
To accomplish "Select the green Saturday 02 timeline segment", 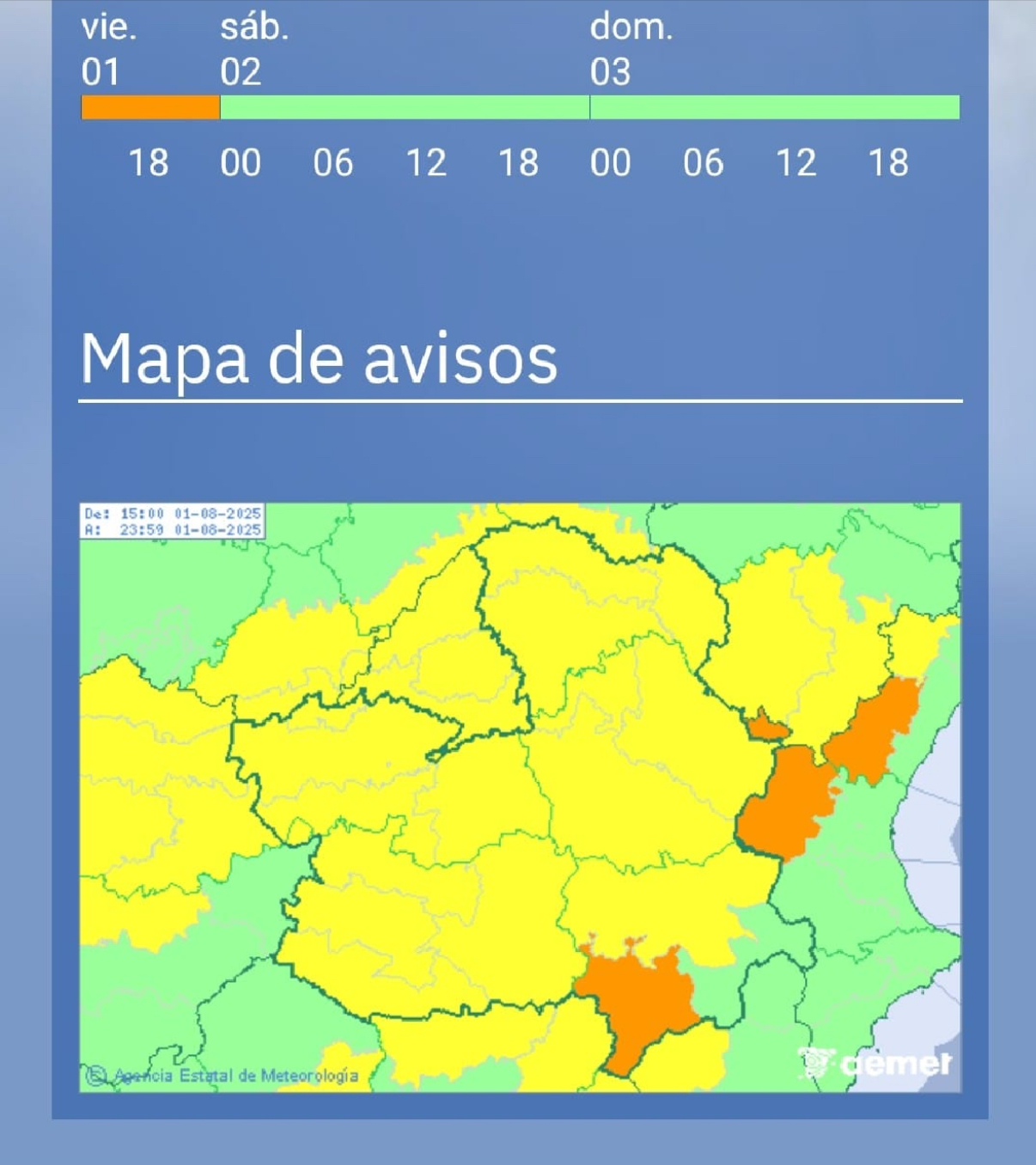I will [405, 107].
